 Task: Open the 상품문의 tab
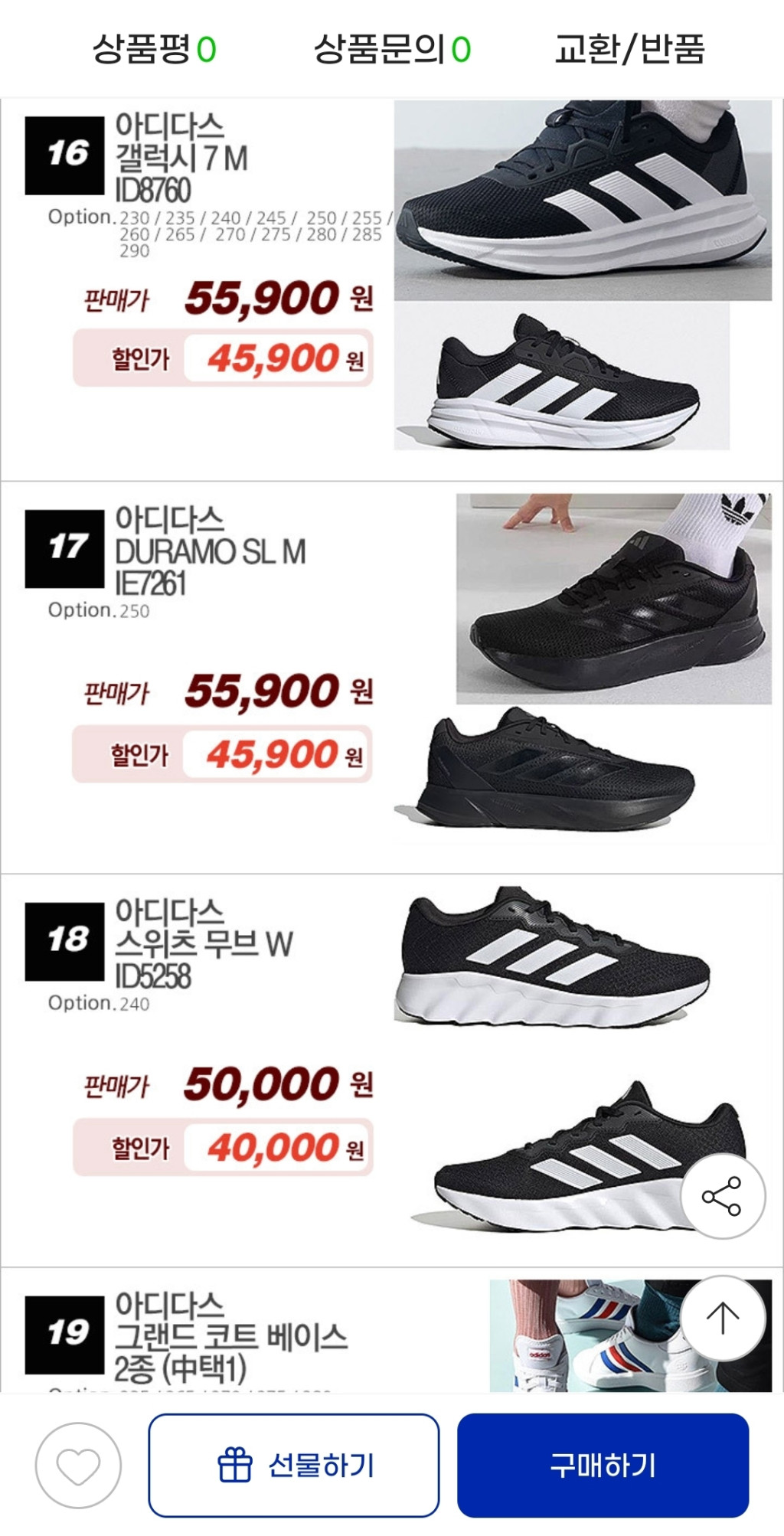[x=392, y=50]
